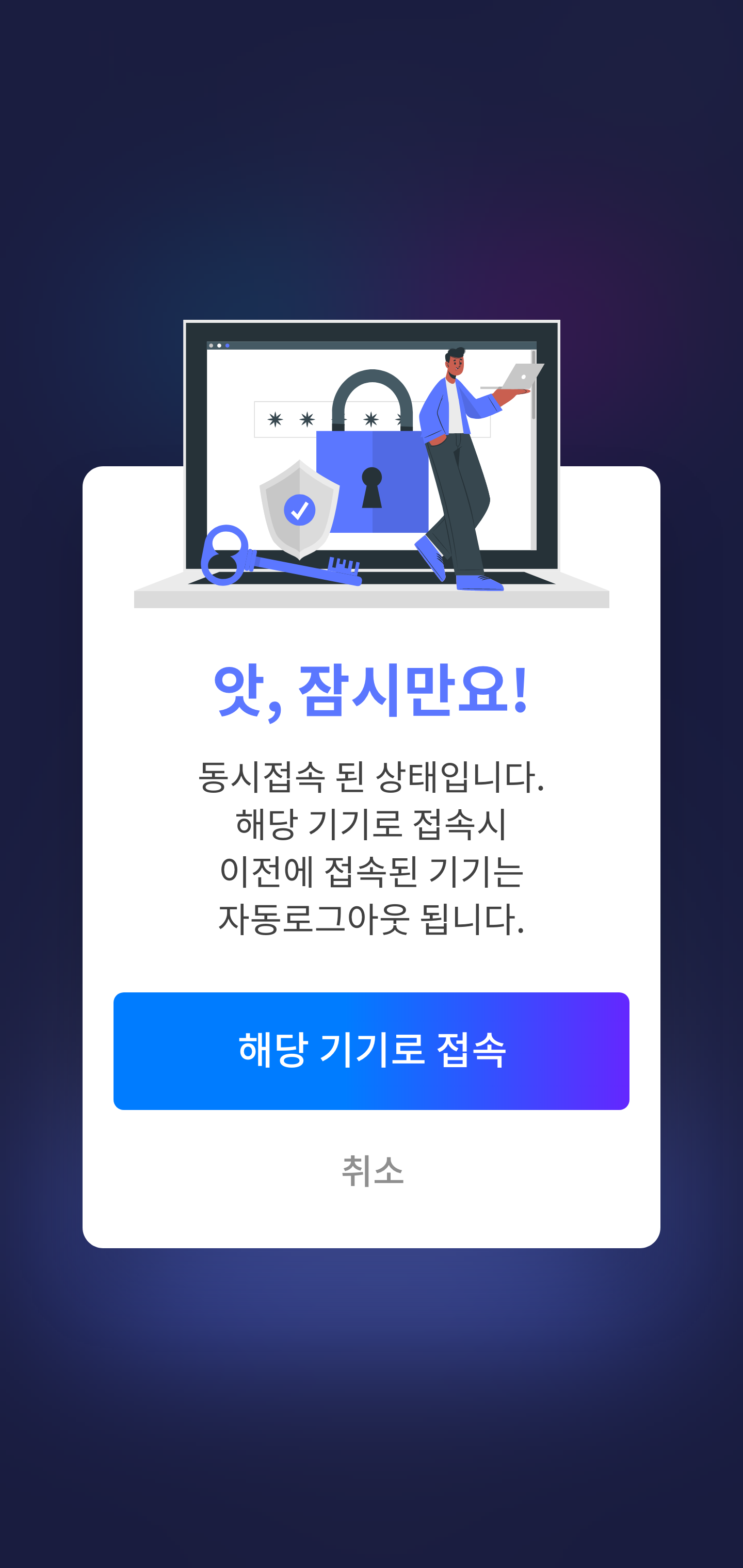Cancel with the 취소 button

point(372,1170)
